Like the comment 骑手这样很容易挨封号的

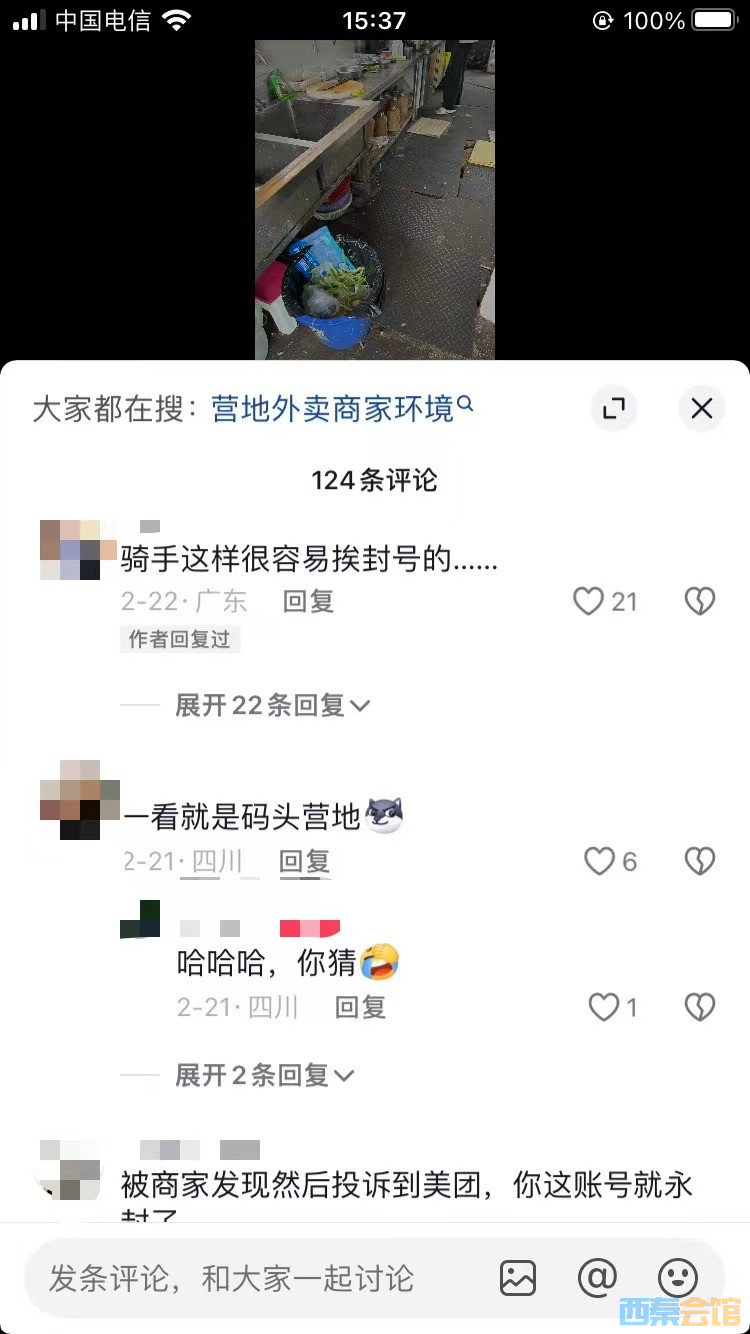click(x=589, y=601)
